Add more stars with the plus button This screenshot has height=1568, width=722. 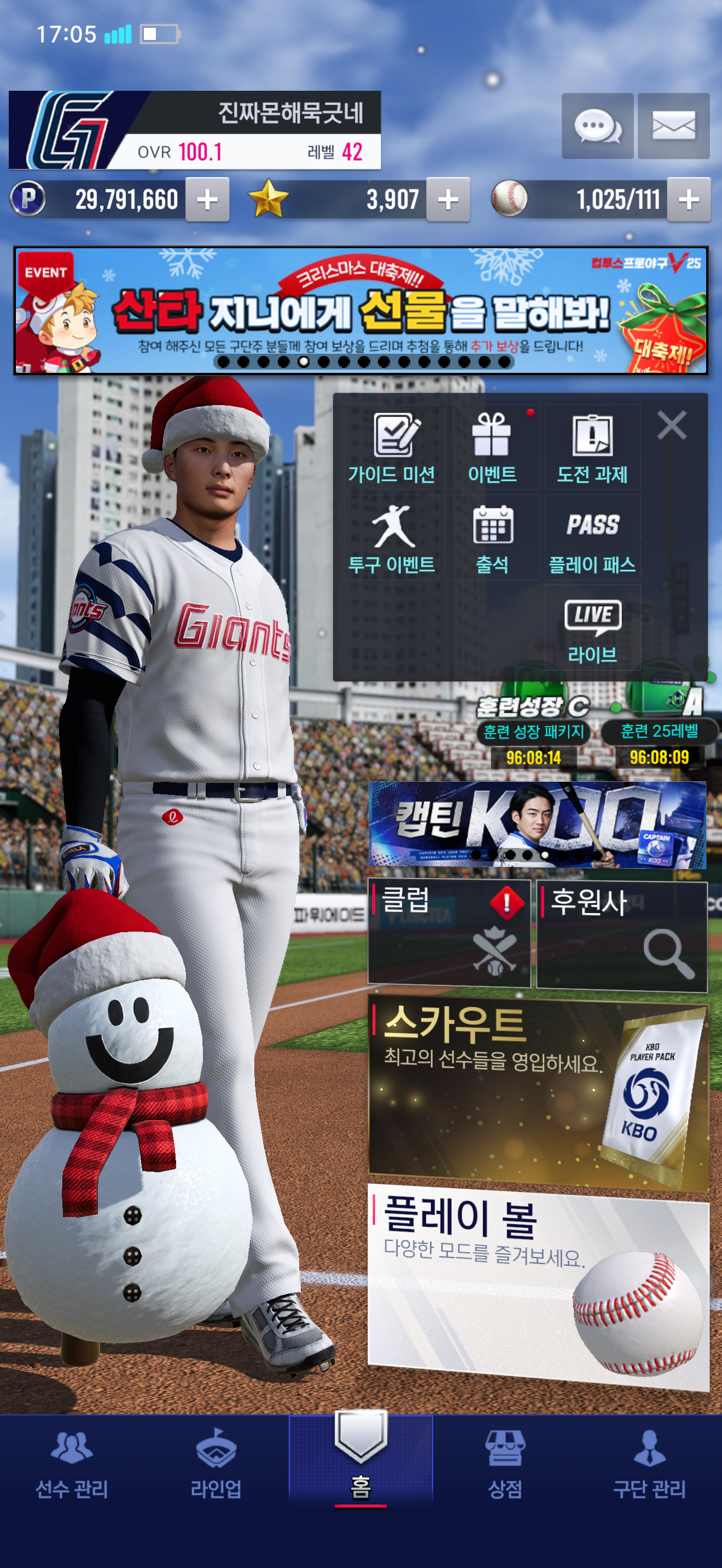pos(448,200)
